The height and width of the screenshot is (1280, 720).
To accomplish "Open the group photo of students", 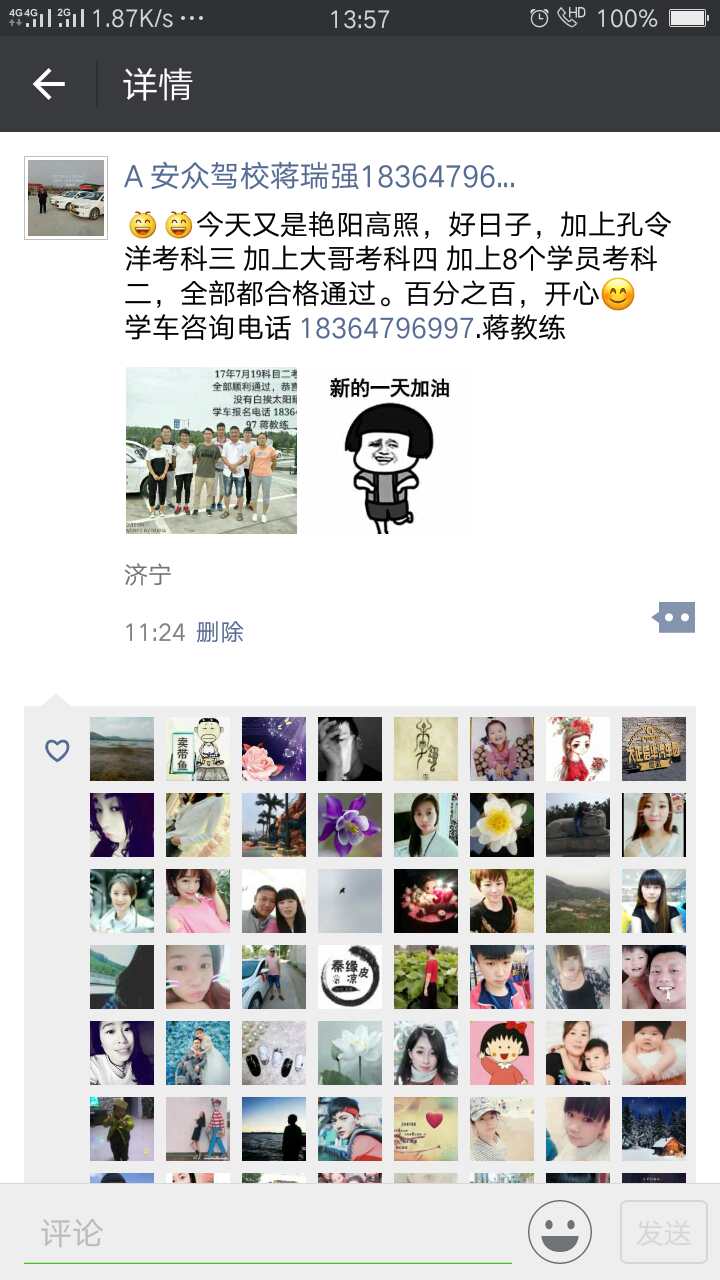I will point(211,450).
